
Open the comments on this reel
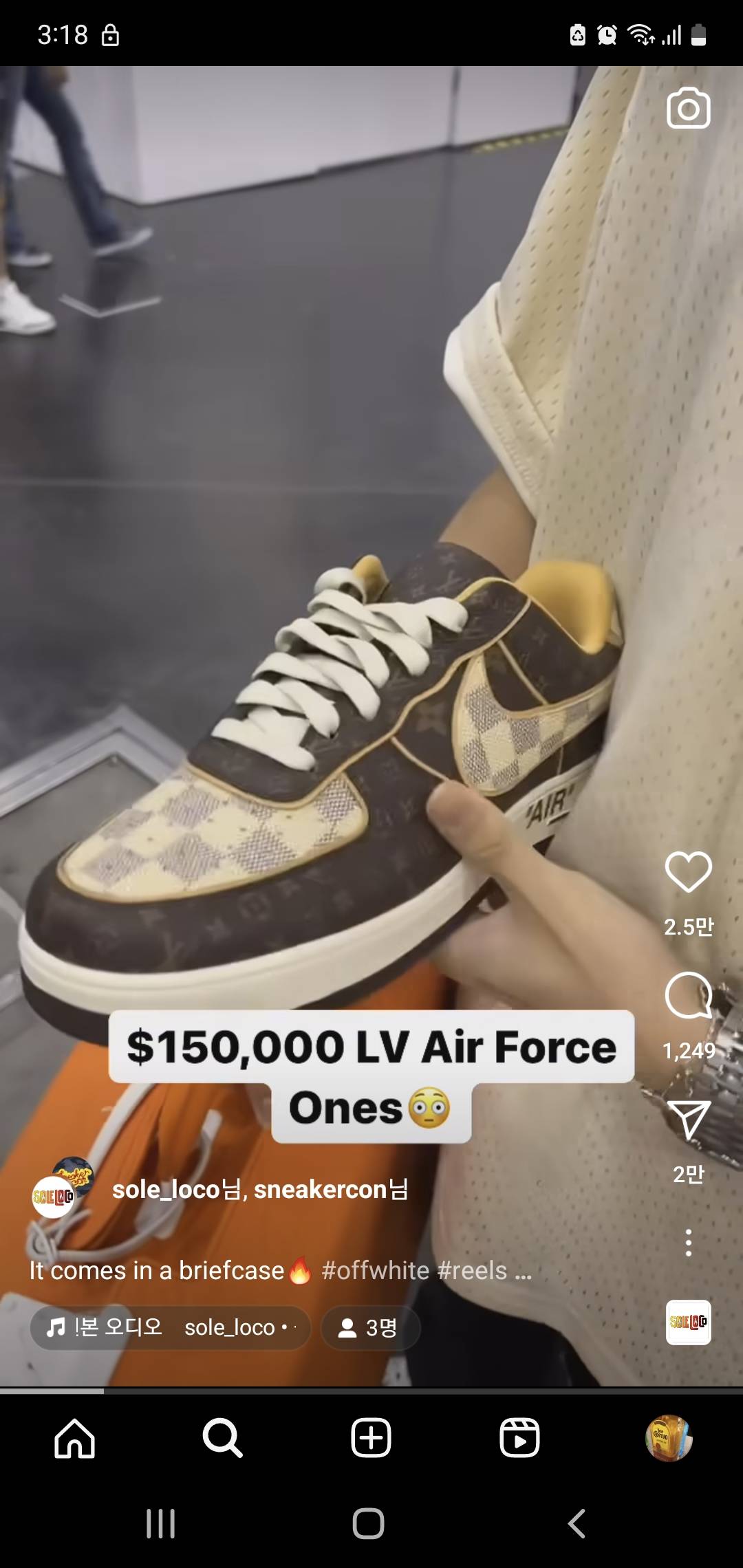(688, 996)
